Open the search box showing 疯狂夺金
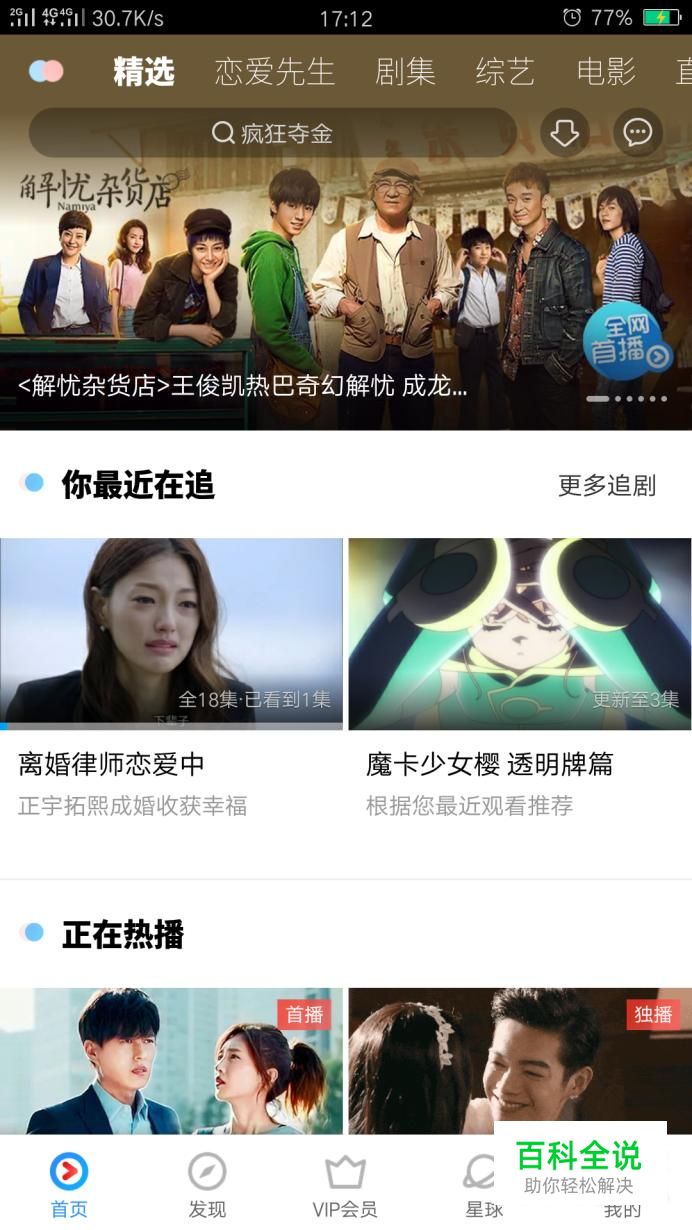 [x=272, y=133]
